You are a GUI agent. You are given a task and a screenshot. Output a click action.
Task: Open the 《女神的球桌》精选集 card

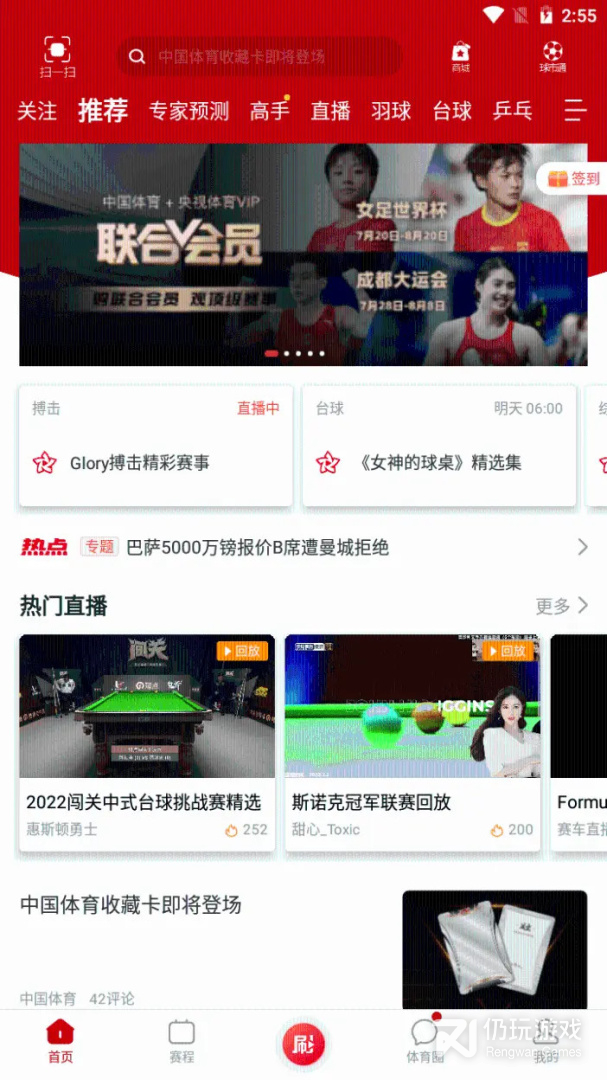(439, 446)
